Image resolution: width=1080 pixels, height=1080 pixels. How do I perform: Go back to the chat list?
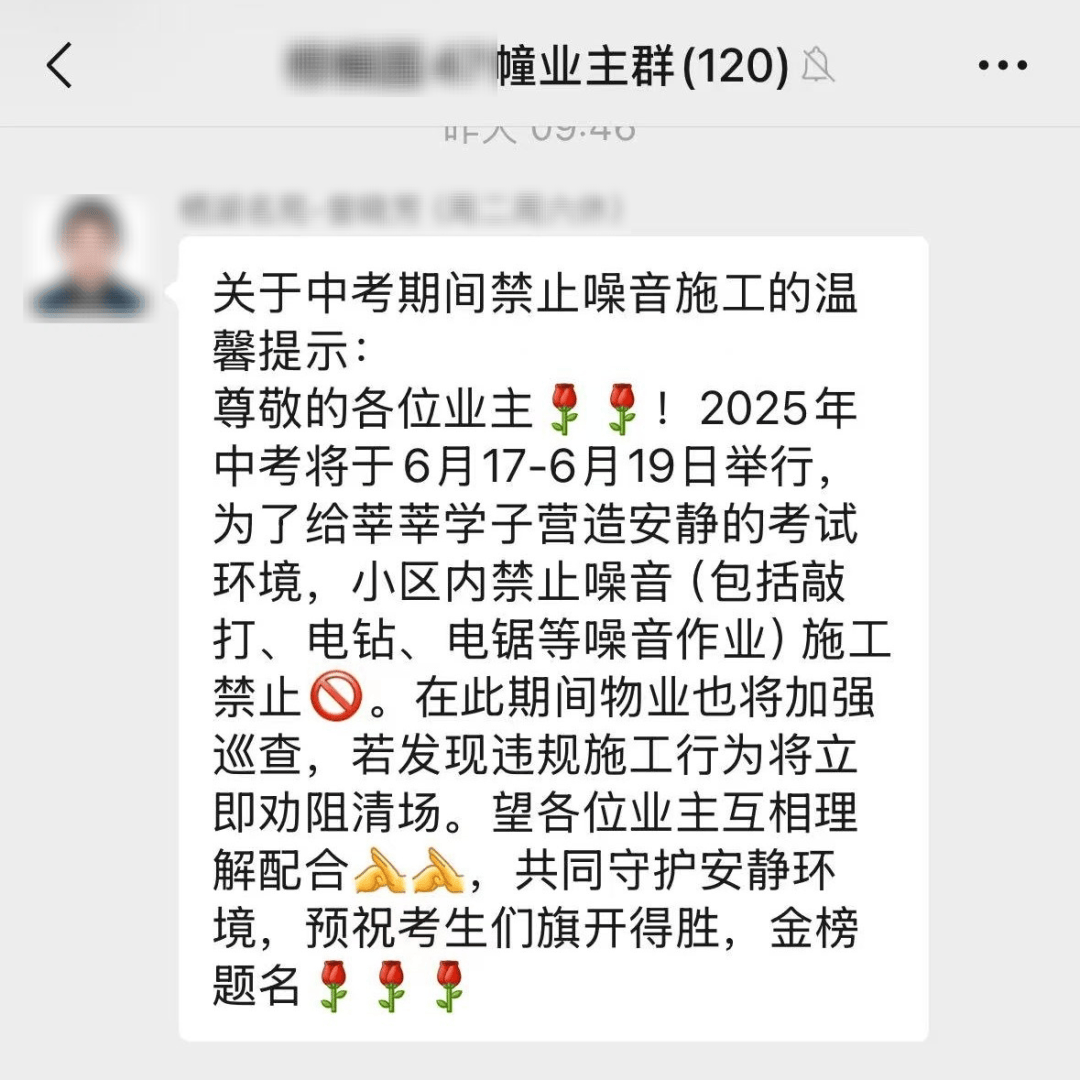point(60,66)
